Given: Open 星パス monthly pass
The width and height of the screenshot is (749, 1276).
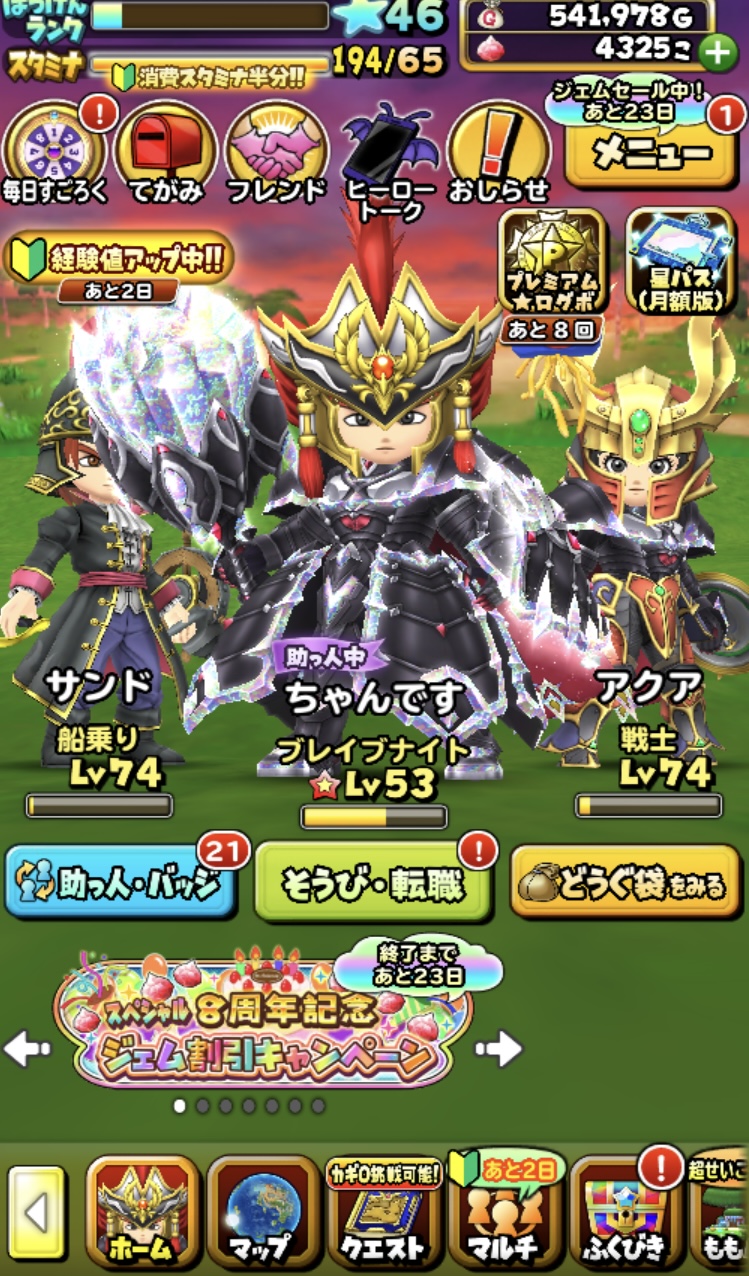Looking at the screenshot, I should pyautogui.click(x=680, y=262).
